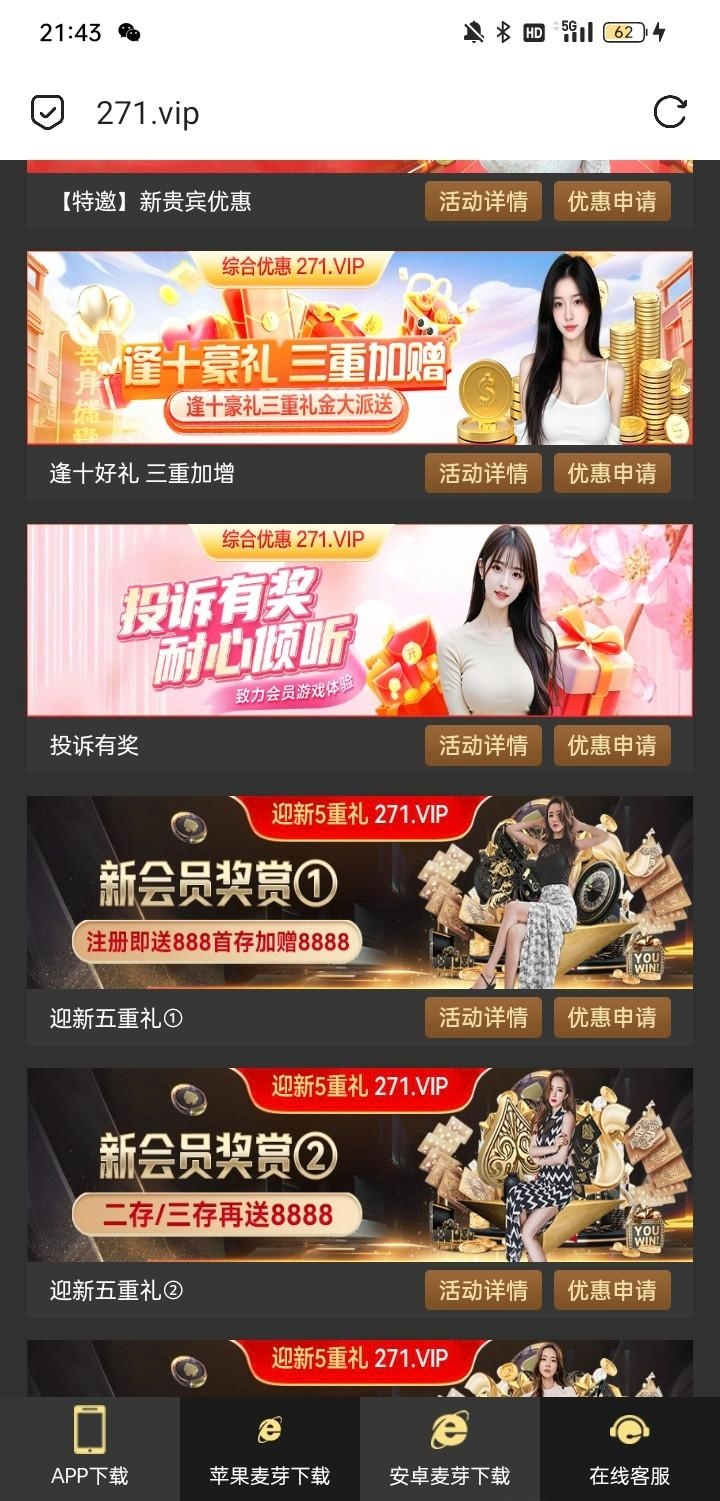Select APP下载 in the bottom bar

90,1448
